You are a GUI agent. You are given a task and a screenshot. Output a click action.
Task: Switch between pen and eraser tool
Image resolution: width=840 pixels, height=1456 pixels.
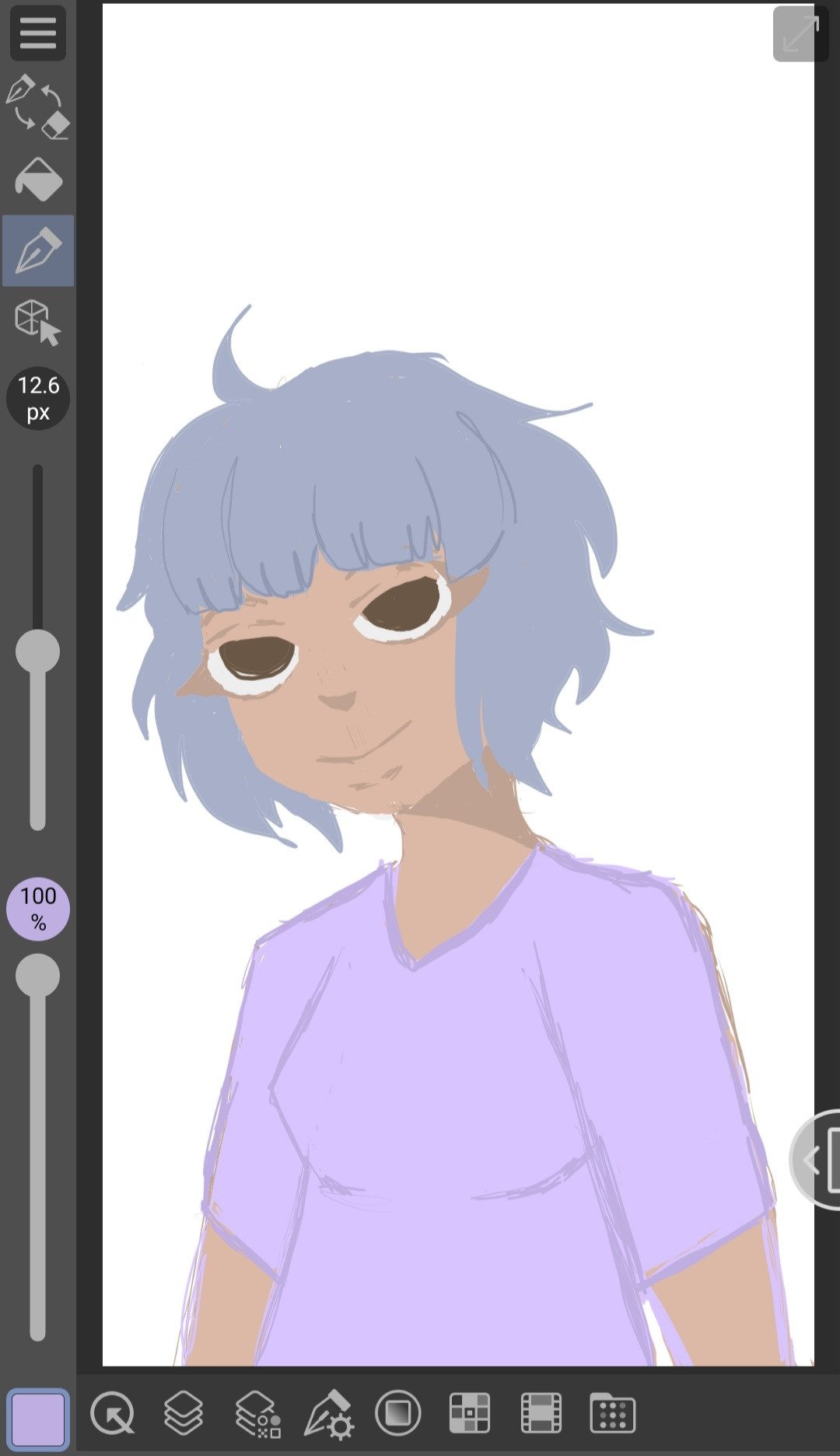pyautogui.click(x=37, y=107)
